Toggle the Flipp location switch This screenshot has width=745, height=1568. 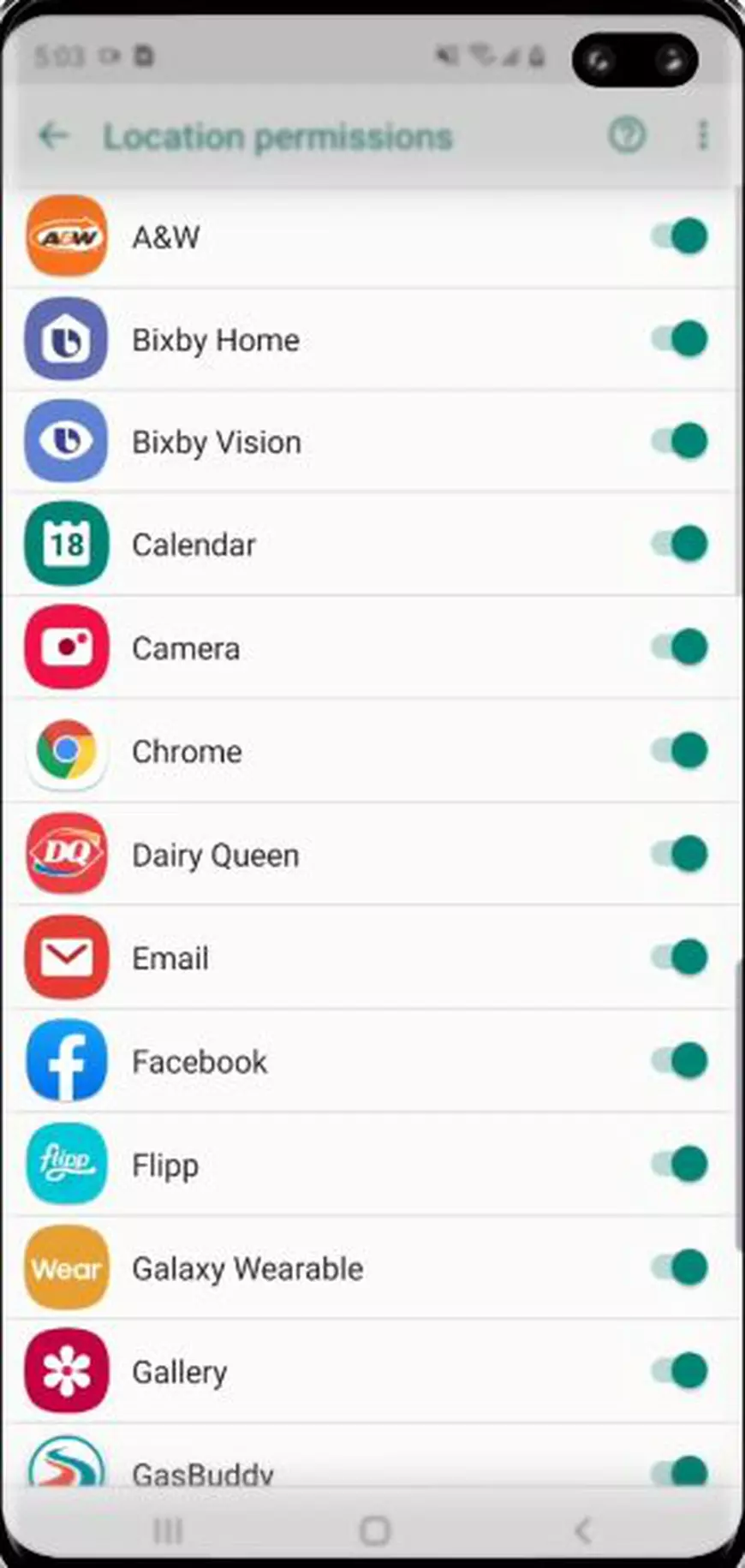tap(681, 1164)
